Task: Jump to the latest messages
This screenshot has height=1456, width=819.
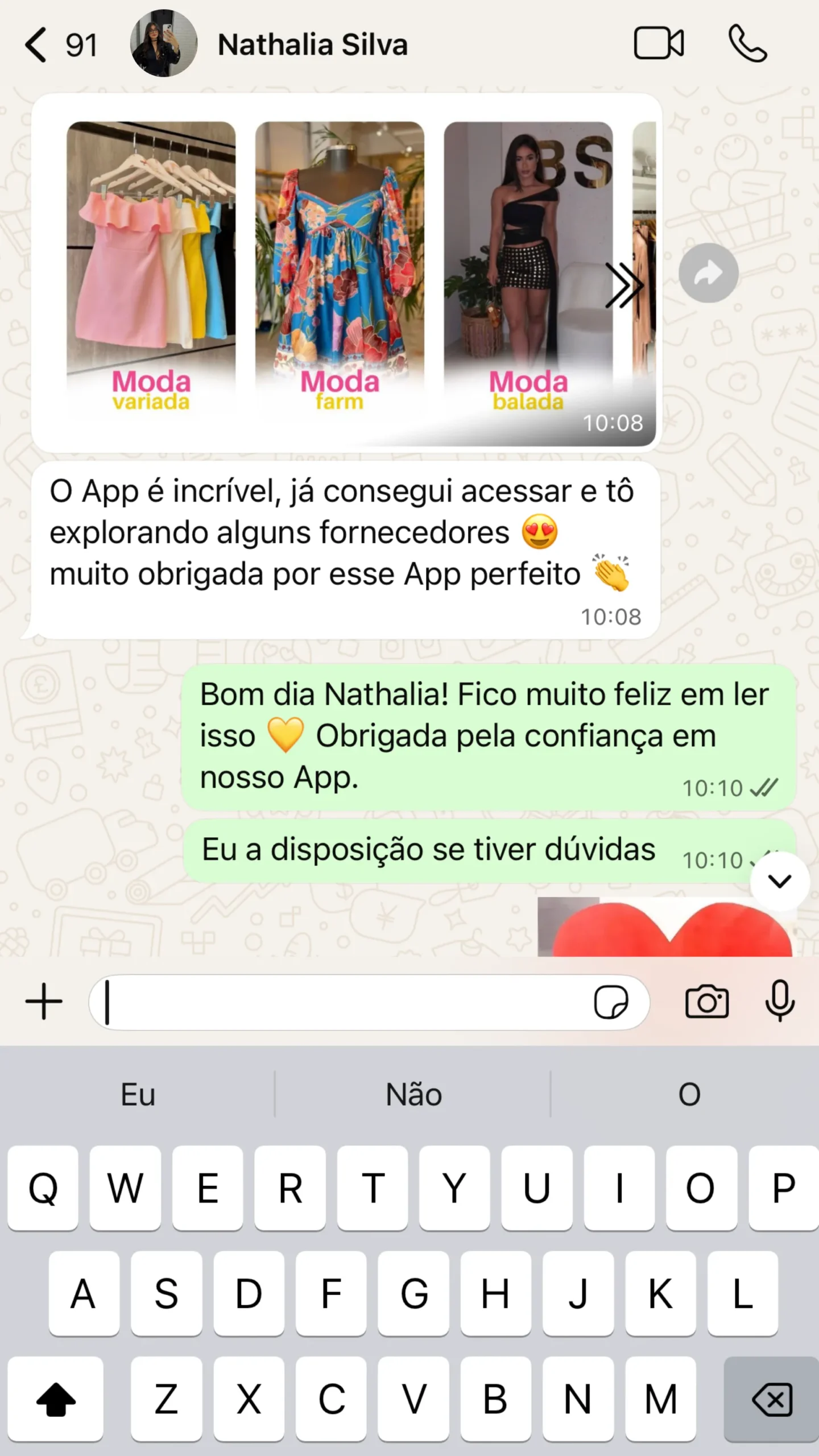Action: 779,881
